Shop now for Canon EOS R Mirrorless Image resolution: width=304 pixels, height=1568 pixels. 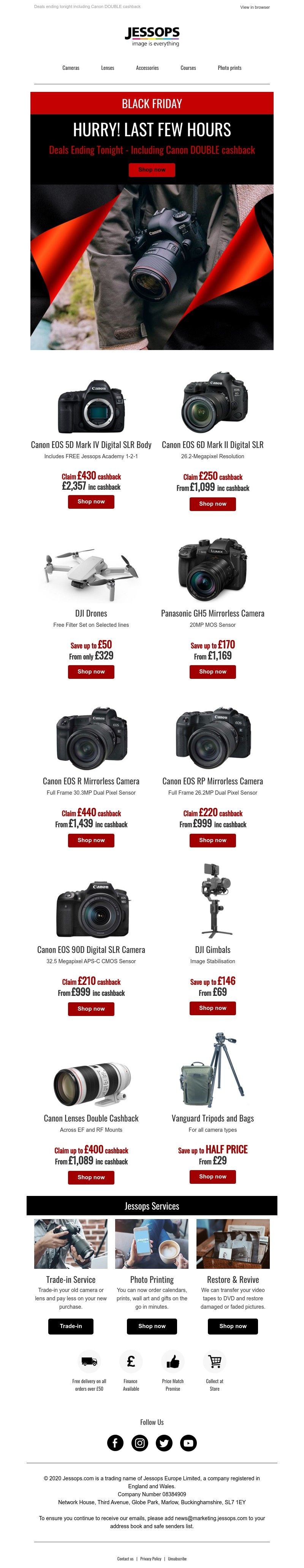(x=91, y=840)
